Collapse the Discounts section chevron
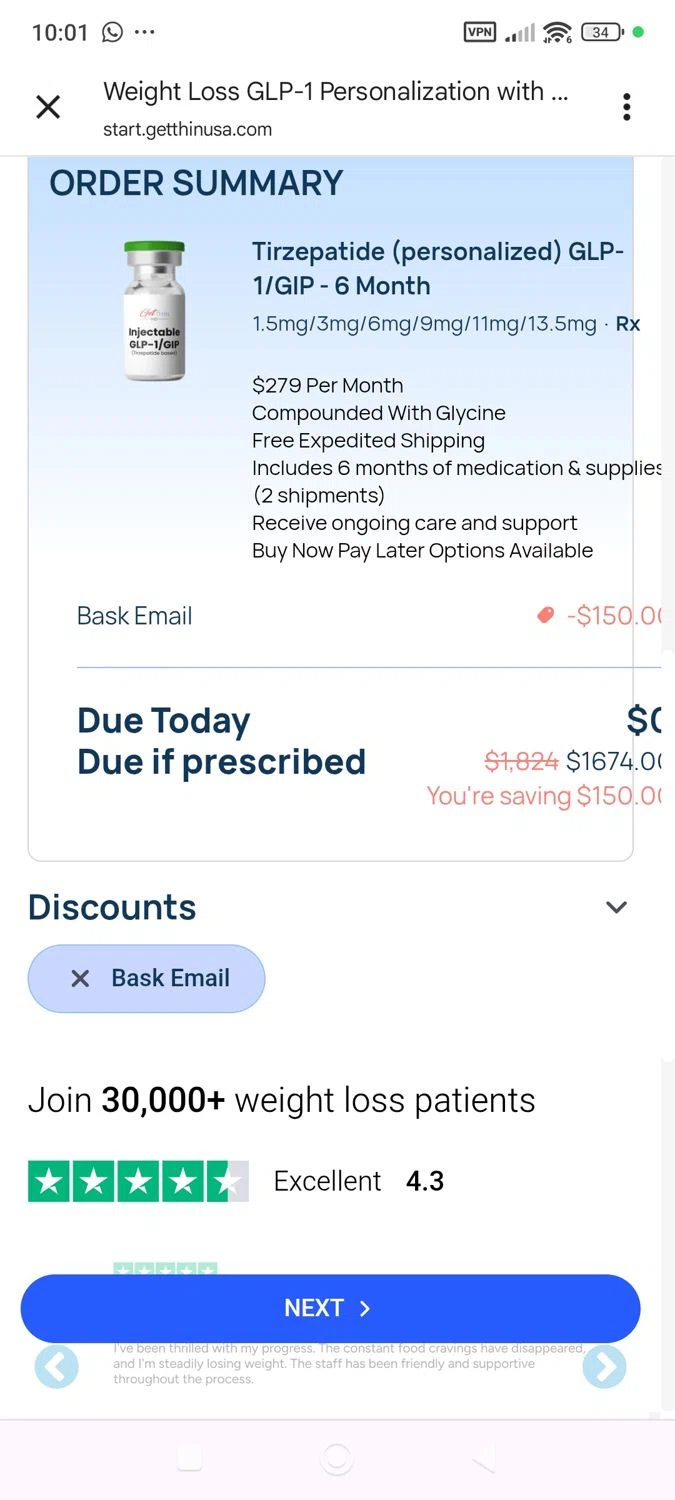Viewport: 675px width, 1500px height. click(x=617, y=907)
